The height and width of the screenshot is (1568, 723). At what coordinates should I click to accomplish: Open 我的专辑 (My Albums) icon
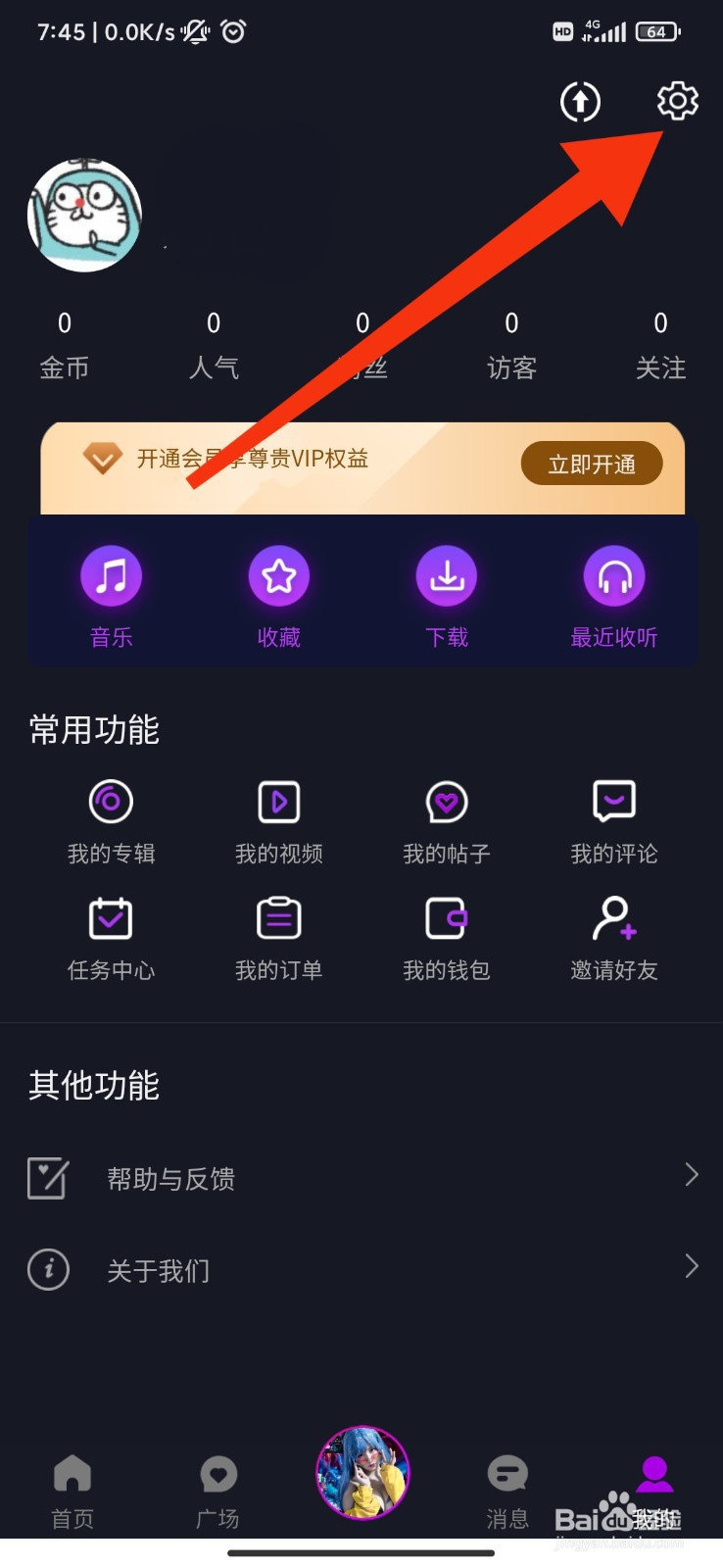[111, 801]
